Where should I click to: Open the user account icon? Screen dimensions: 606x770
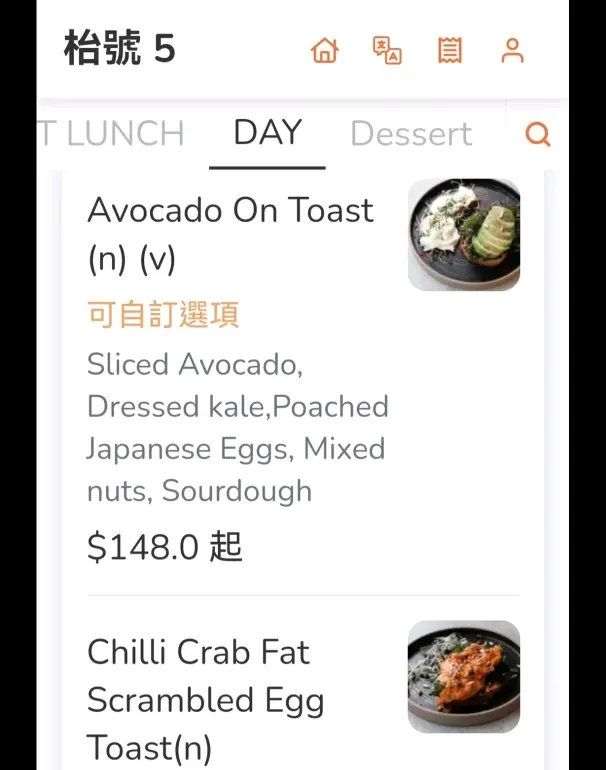pos(513,50)
